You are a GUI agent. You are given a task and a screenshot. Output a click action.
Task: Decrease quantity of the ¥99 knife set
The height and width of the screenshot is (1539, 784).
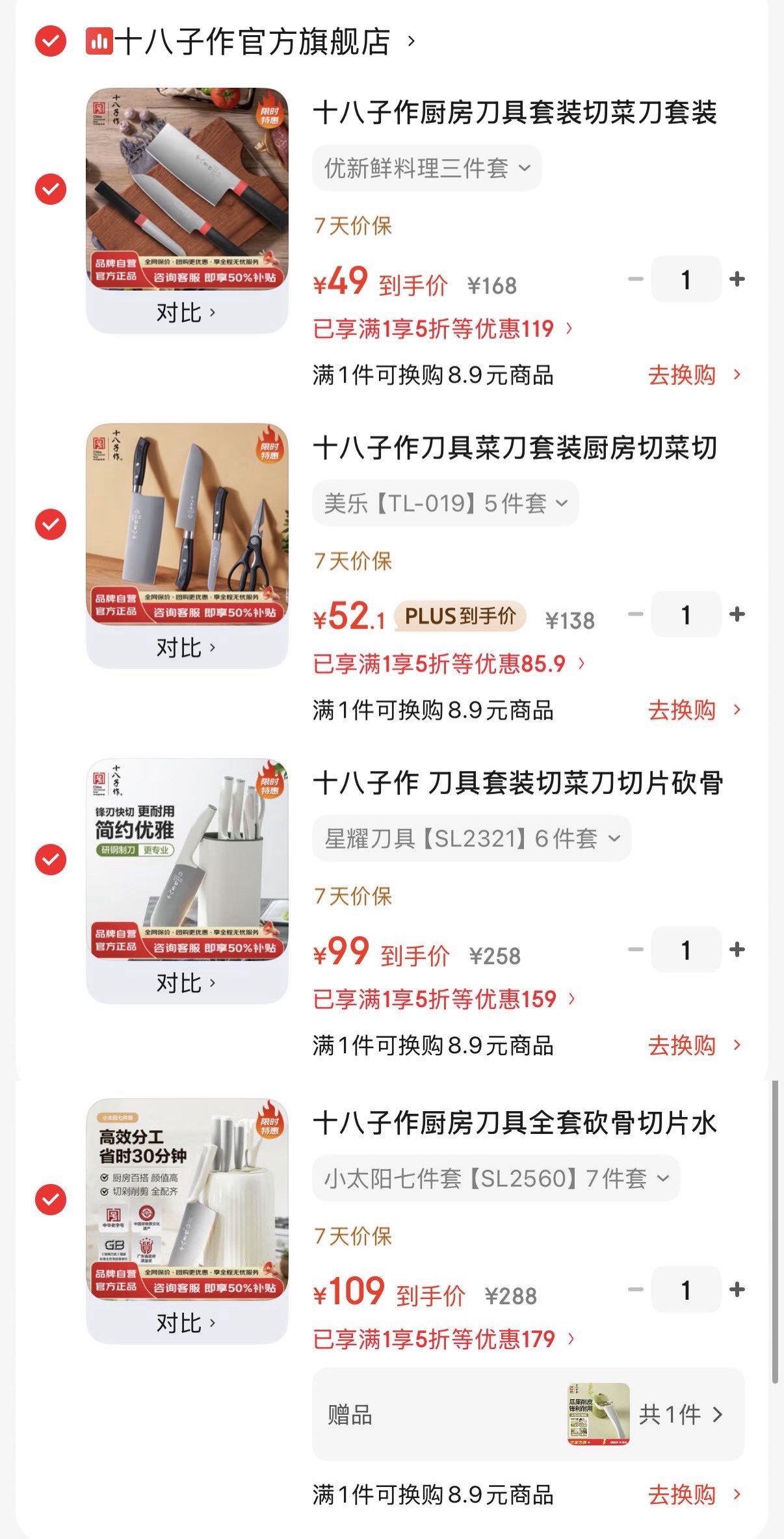click(635, 950)
